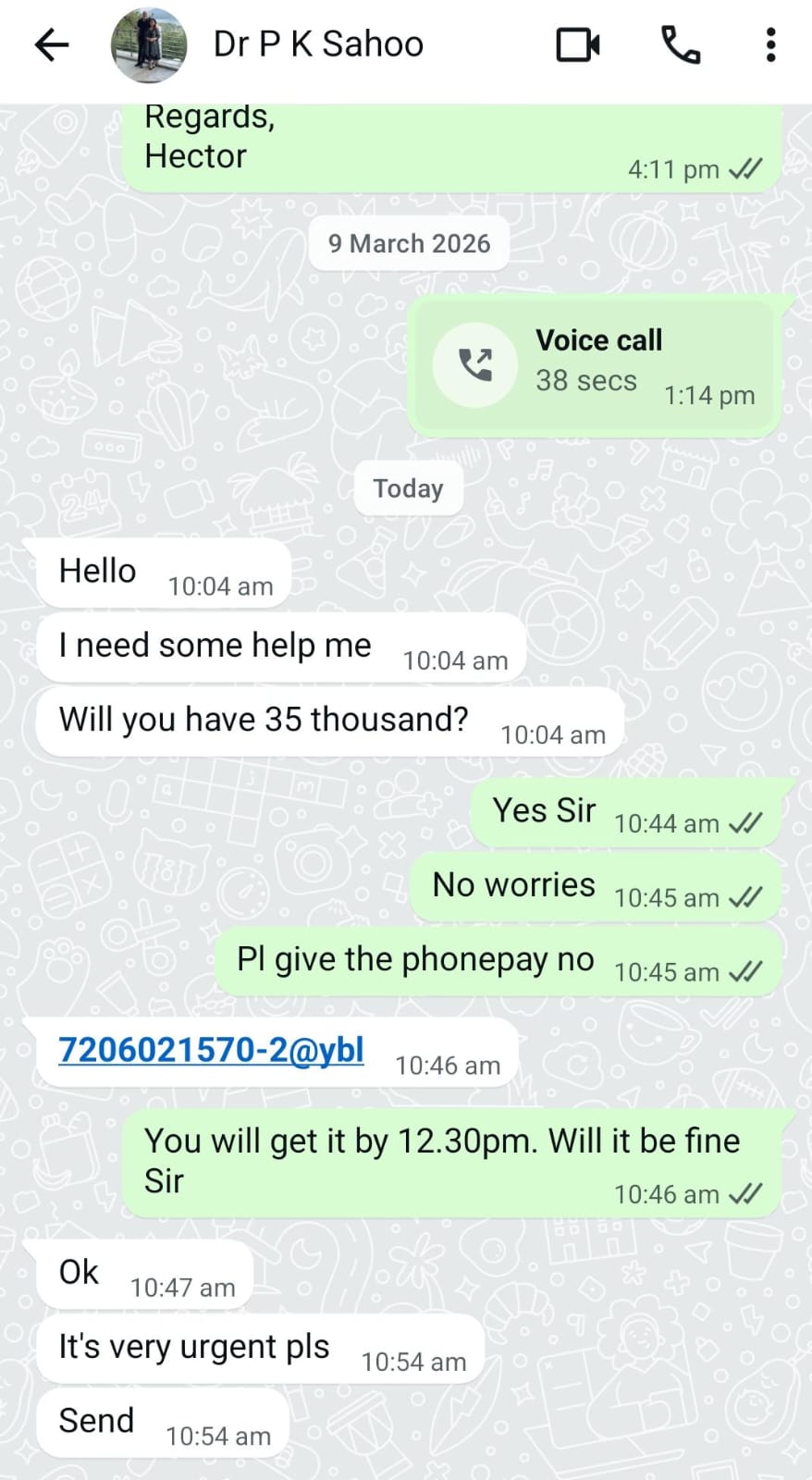Open Dr P K Sahoo's profile picture

pos(148,44)
